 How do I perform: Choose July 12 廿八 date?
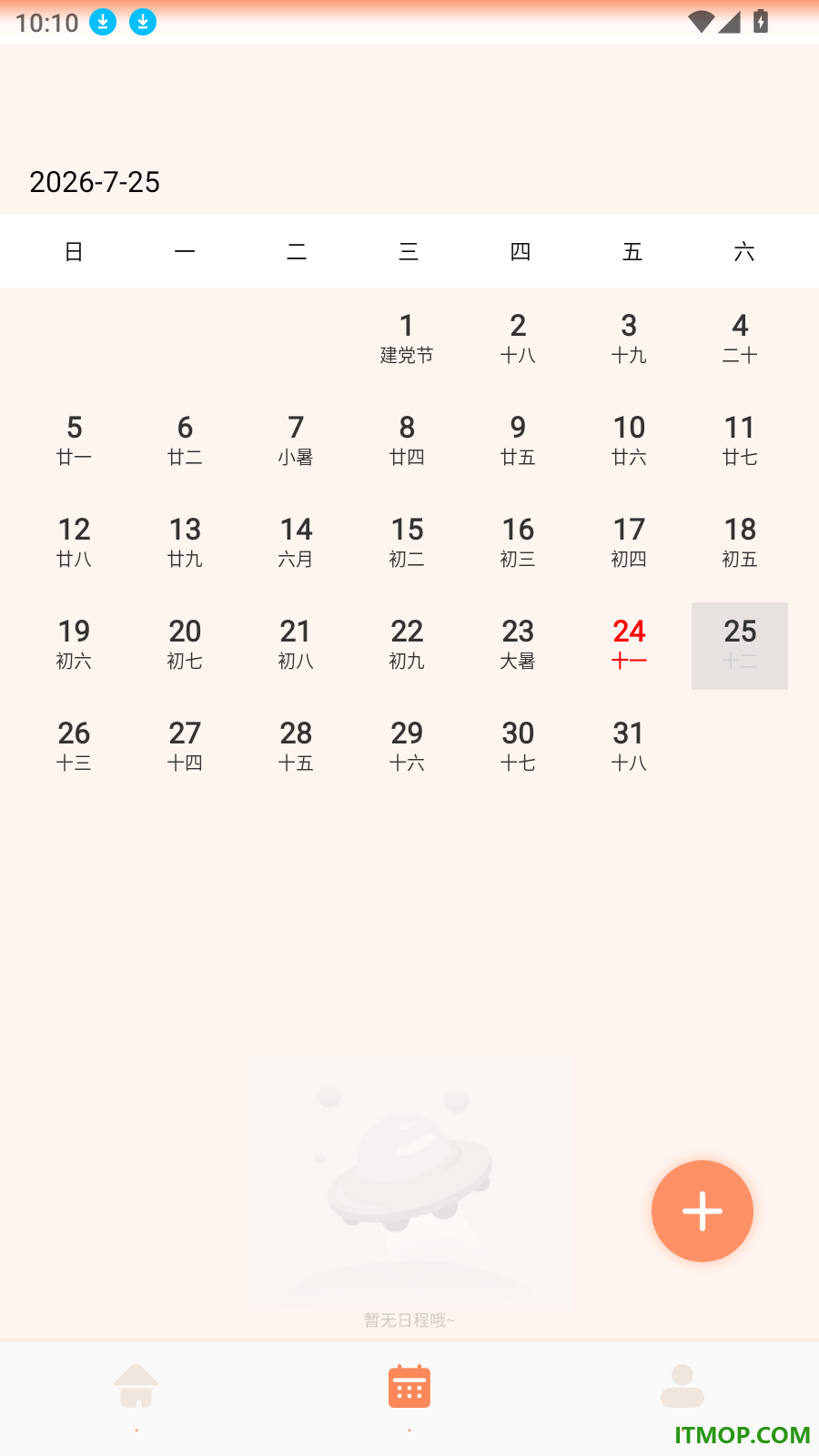74,543
